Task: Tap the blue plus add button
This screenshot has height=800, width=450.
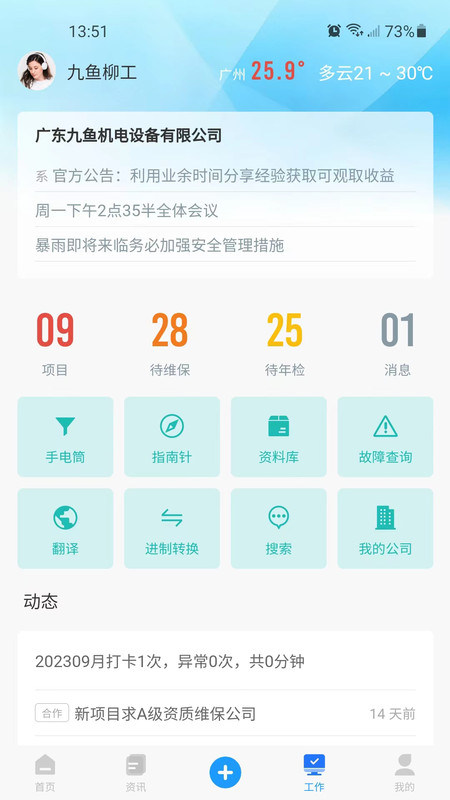Action: [x=225, y=772]
